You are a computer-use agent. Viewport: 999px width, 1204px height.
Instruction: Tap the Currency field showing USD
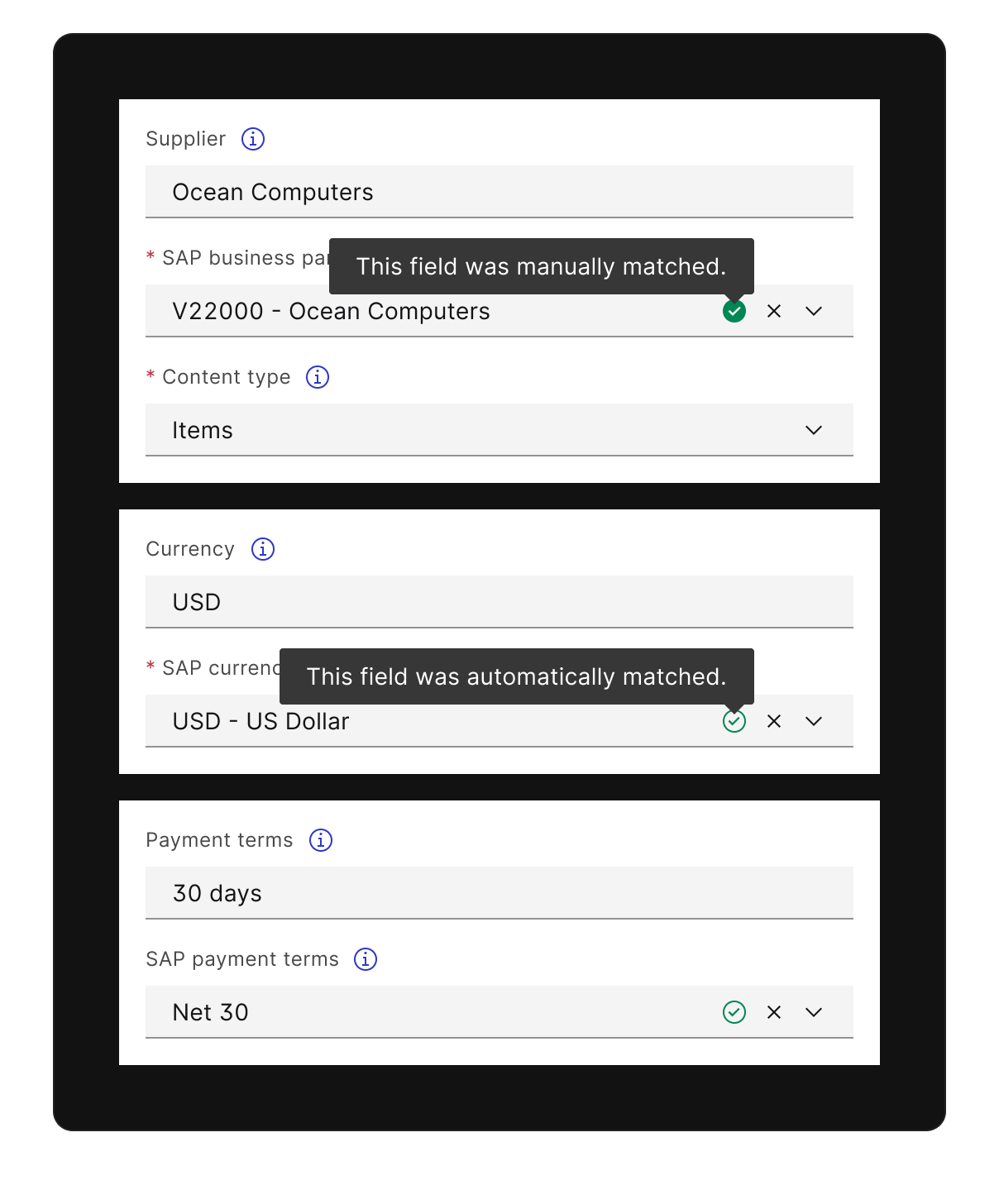pyautogui.click(x=499, y=602)
